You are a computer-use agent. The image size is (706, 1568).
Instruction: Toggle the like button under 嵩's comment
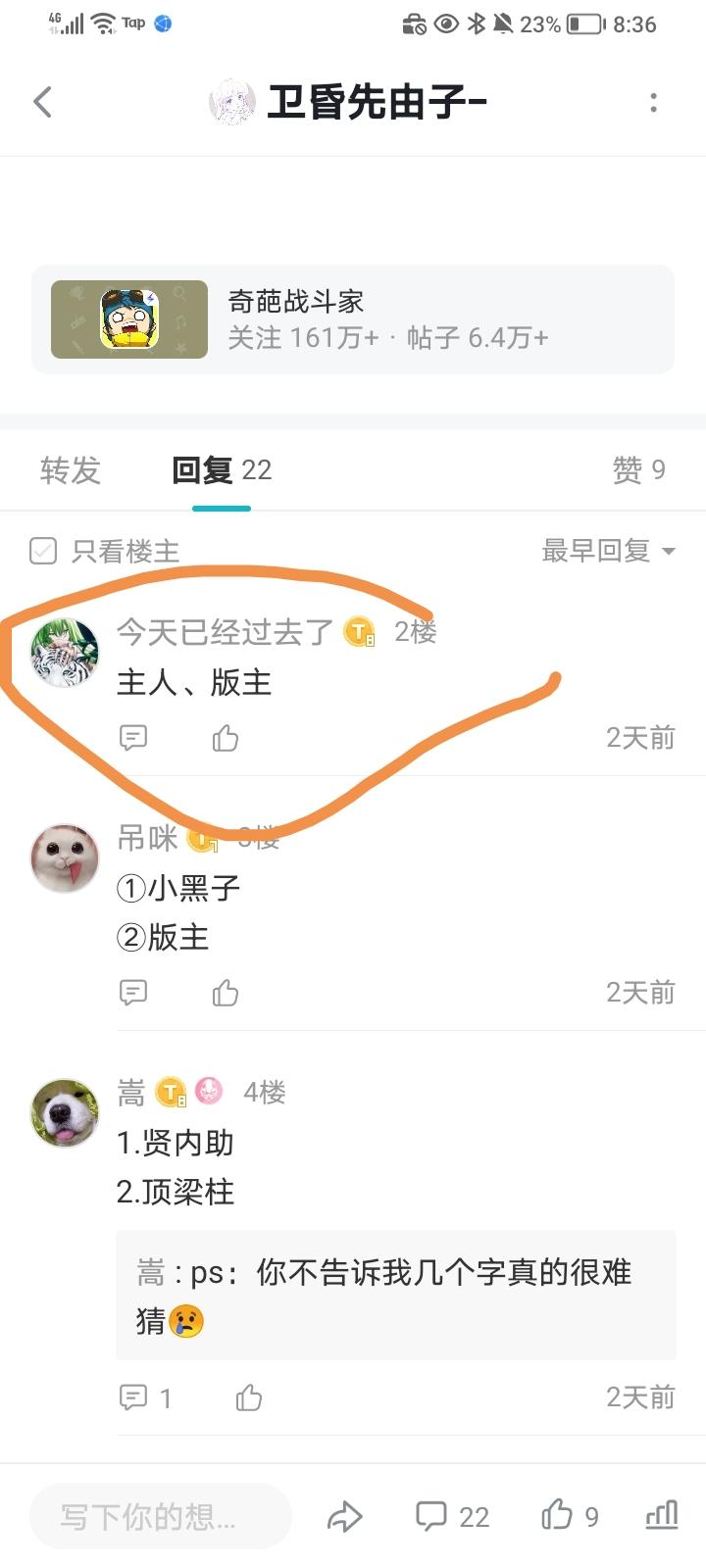(x=248, y=1397)
